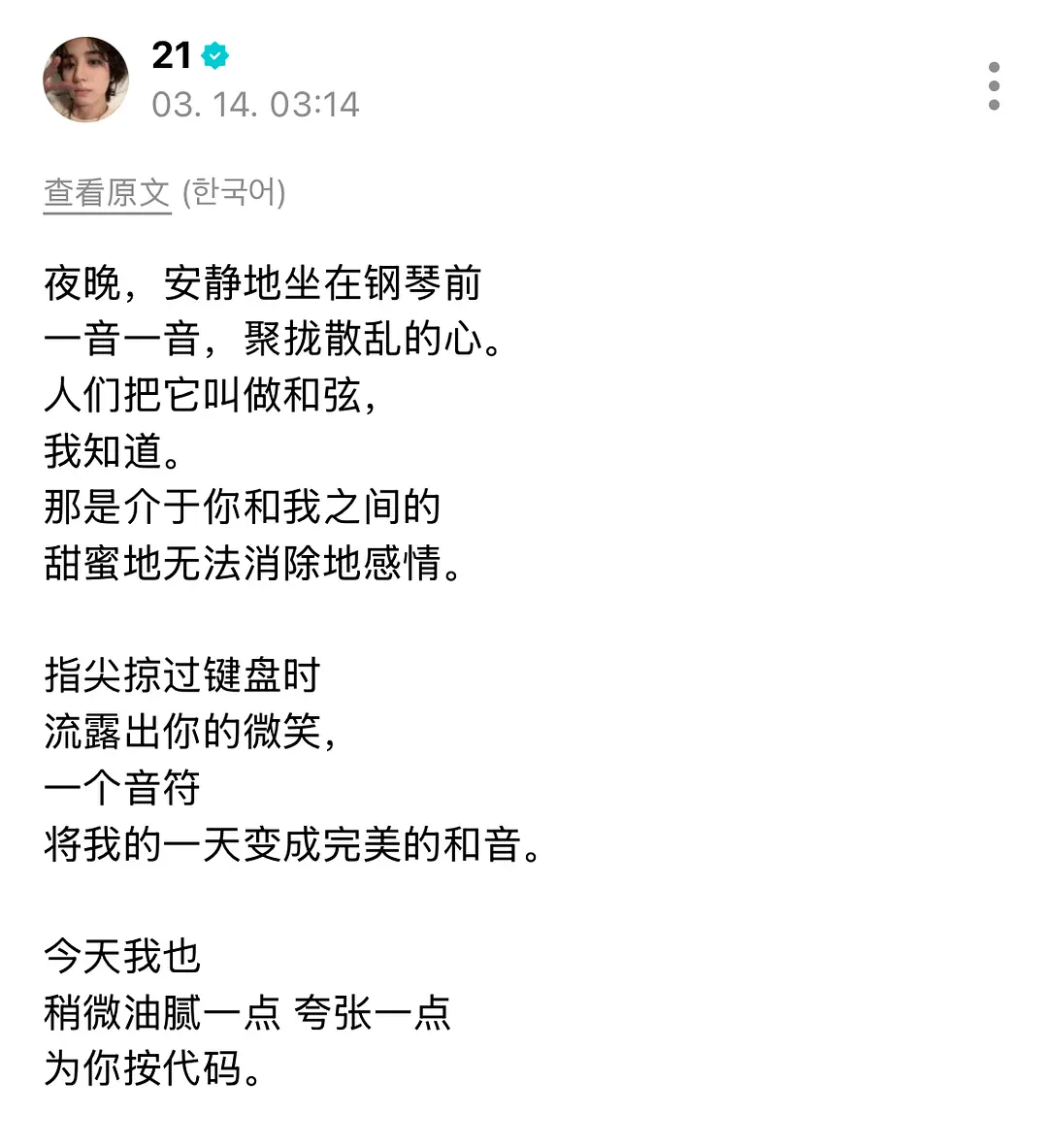The width and height of the screenshot is (1048, 1148).
Task: Open 21's profile picture
Action: 85,79
